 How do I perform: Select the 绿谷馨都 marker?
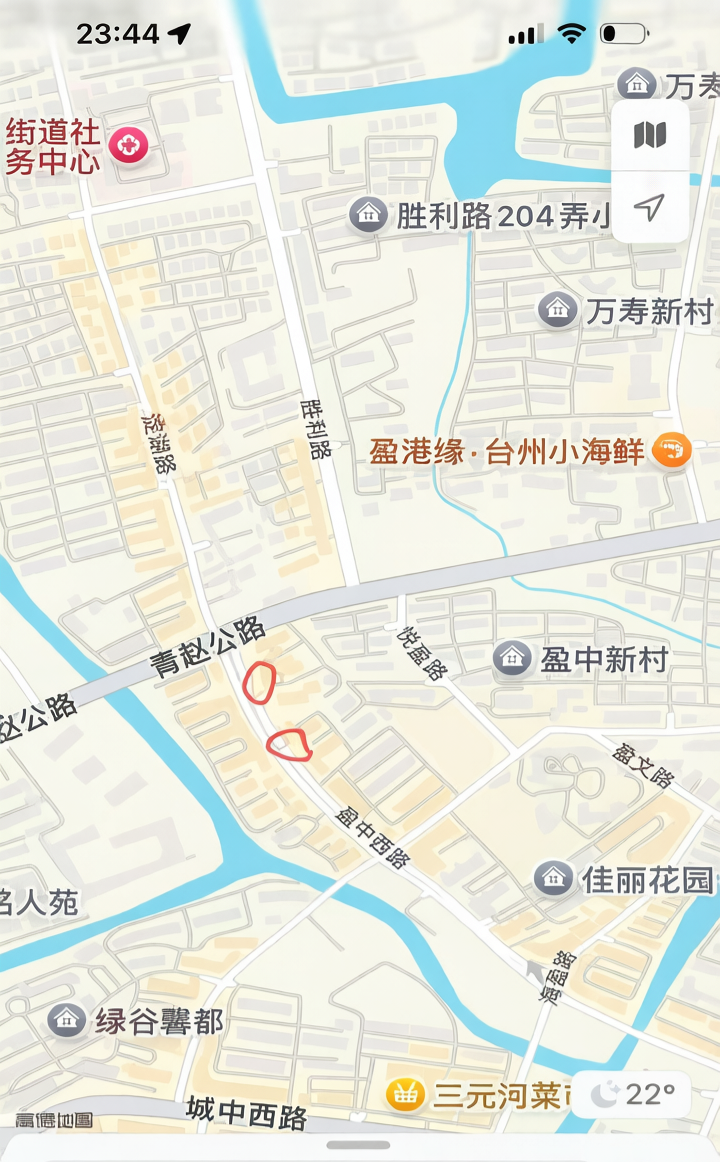(x=67, y=1020)
